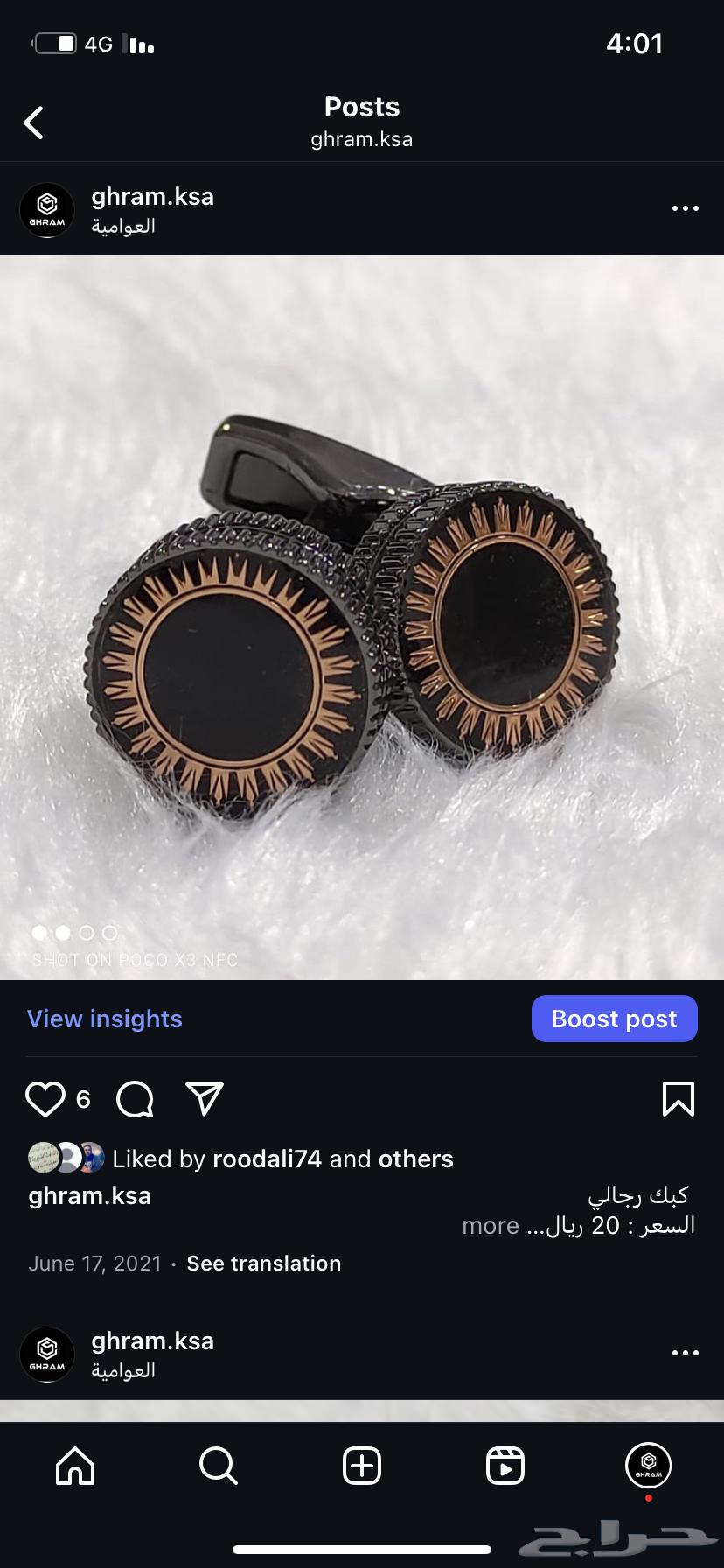The height and width of the screenshot is (1568, 724).
Task: Like the cufflinks post
Action: pos(45,1099)
